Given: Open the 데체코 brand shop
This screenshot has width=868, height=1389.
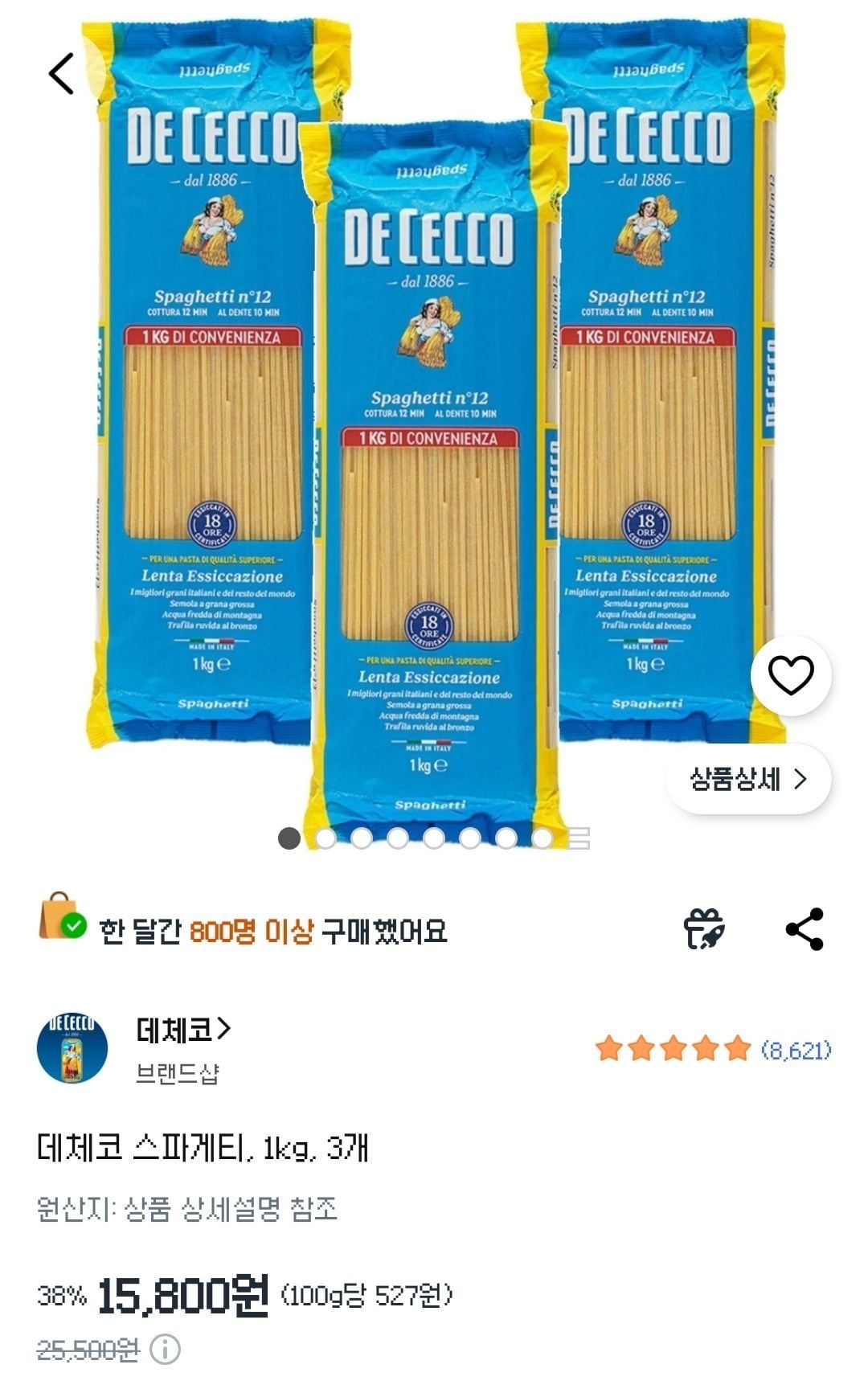Looking at the screenshot, I should point(183,1030).
